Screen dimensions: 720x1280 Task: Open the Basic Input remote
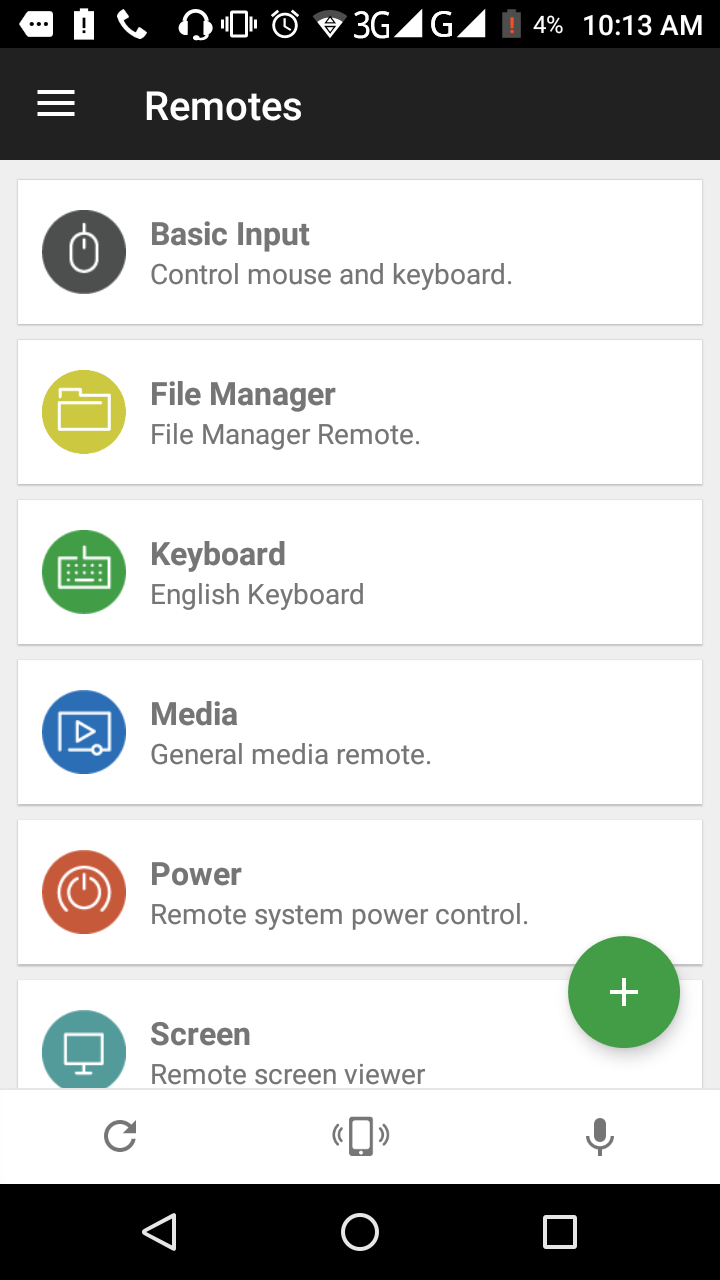(360, 252)
